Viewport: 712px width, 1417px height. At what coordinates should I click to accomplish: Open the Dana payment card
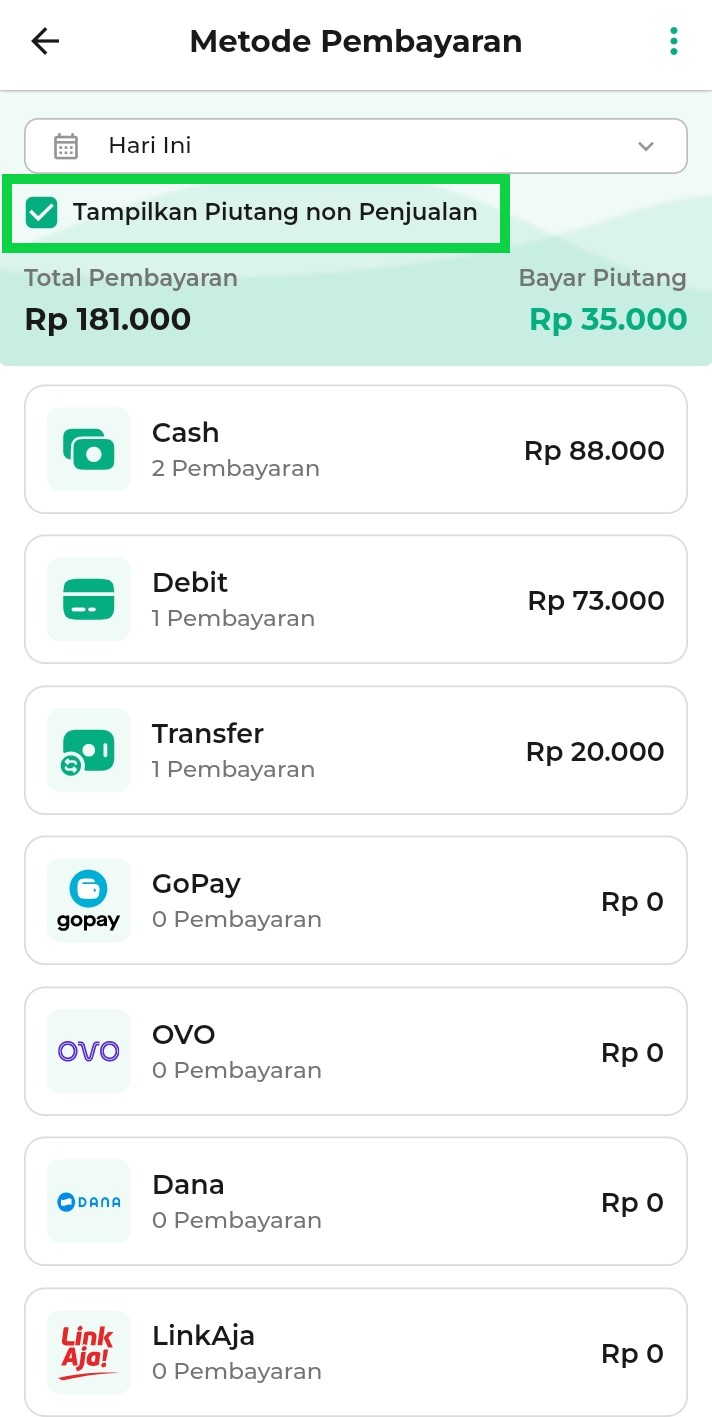(356, 1201)
